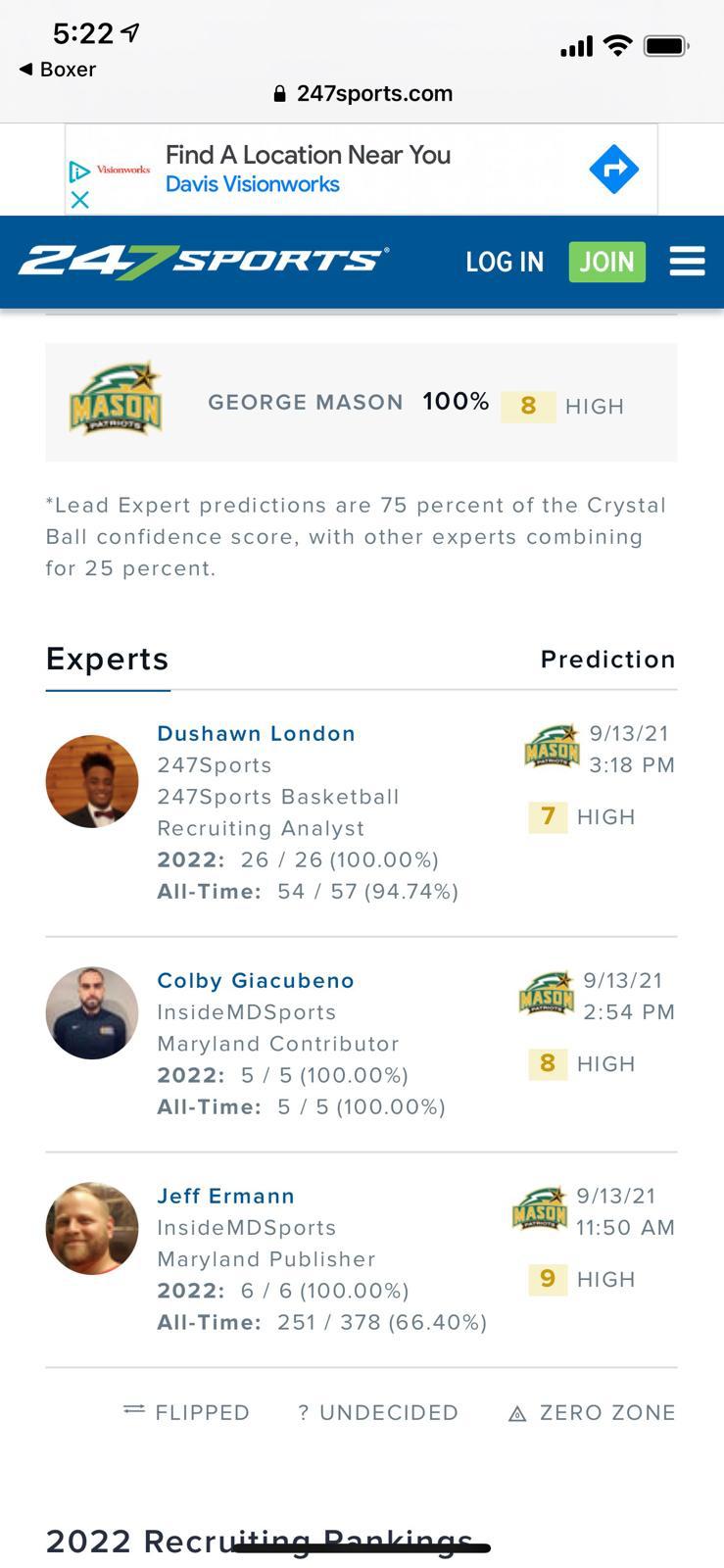
Task: Open the hamburger menu
Action: [687, 262]
